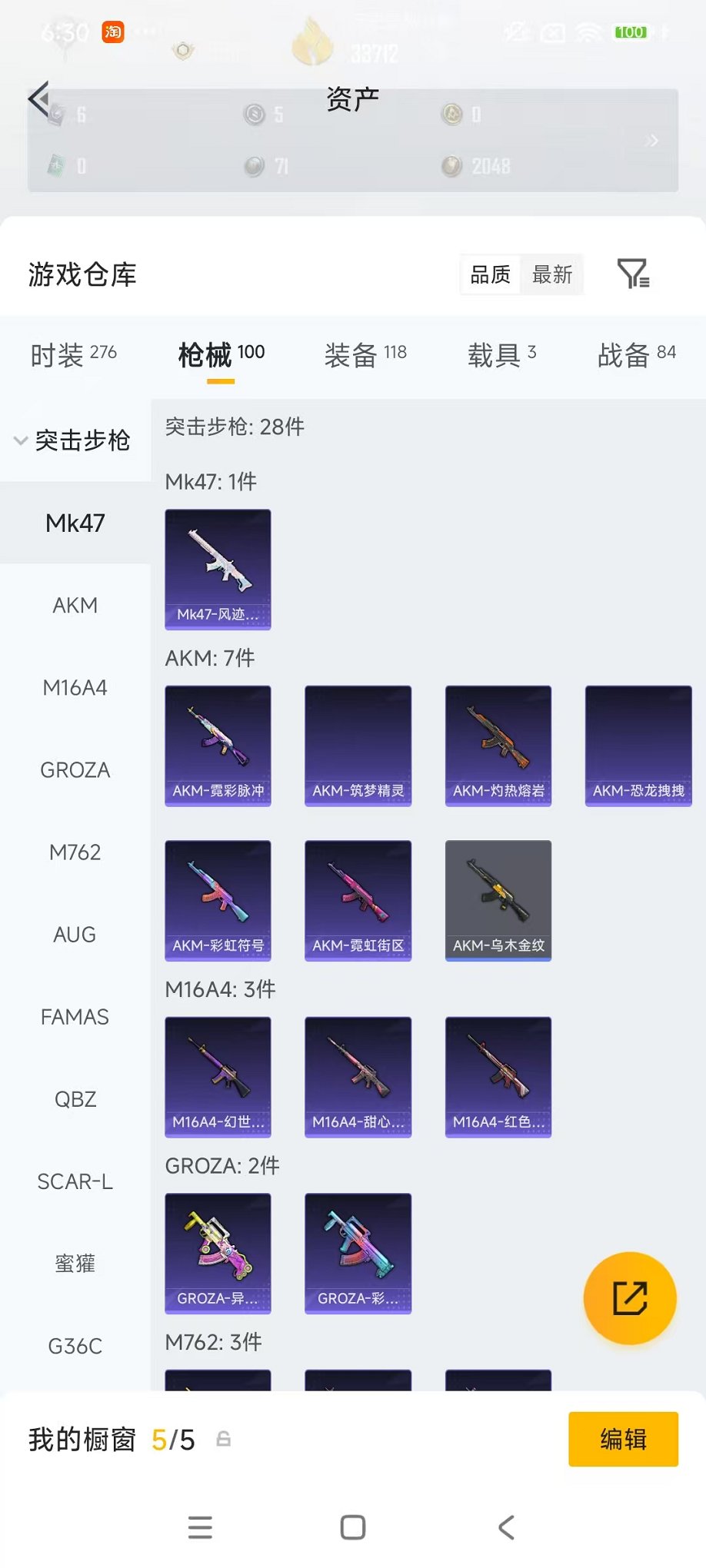
Task: Open the filter icon next to 最新
Action: click(634, 274)
